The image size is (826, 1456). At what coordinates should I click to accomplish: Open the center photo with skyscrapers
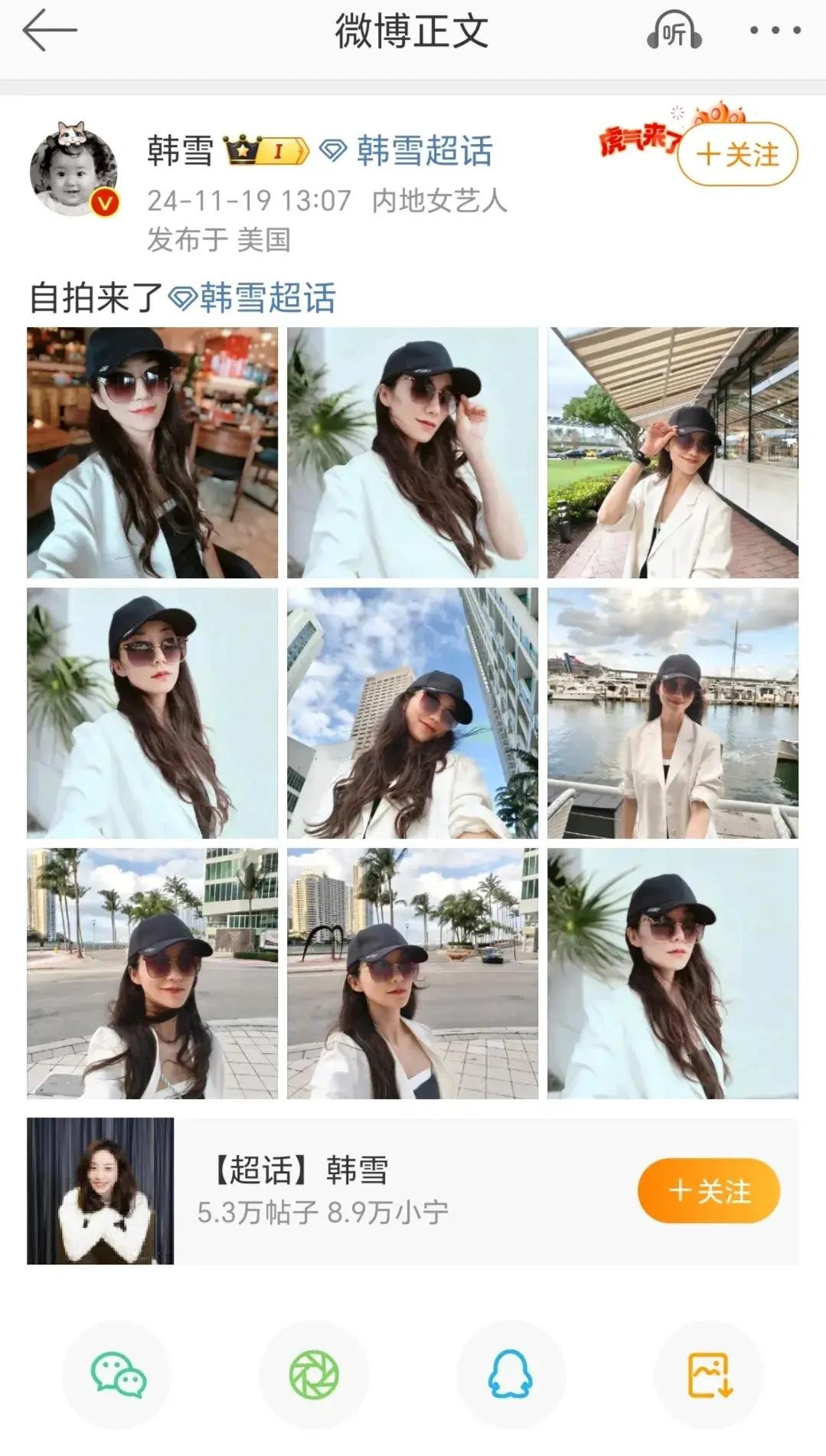point(413,713)
